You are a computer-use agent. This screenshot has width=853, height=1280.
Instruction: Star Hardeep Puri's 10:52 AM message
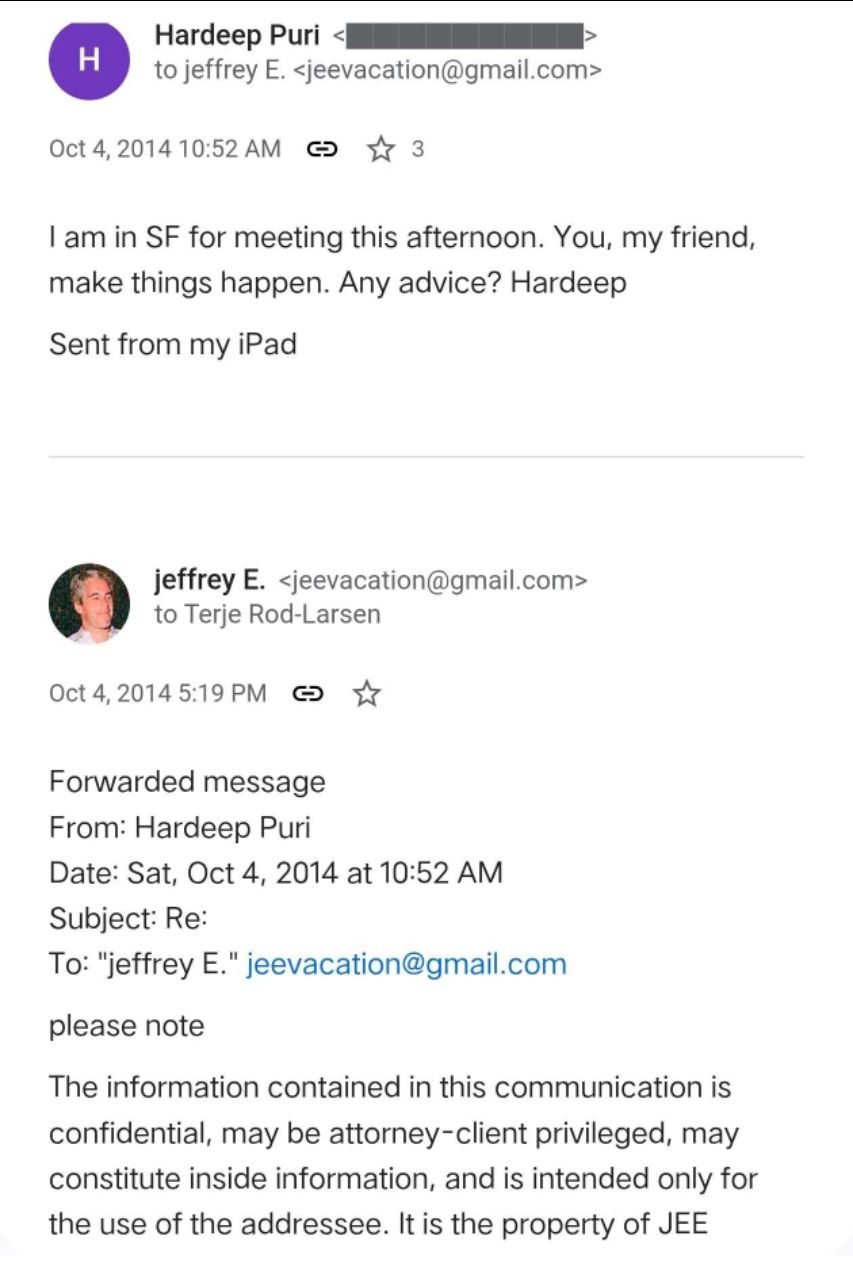click(380, 150)
